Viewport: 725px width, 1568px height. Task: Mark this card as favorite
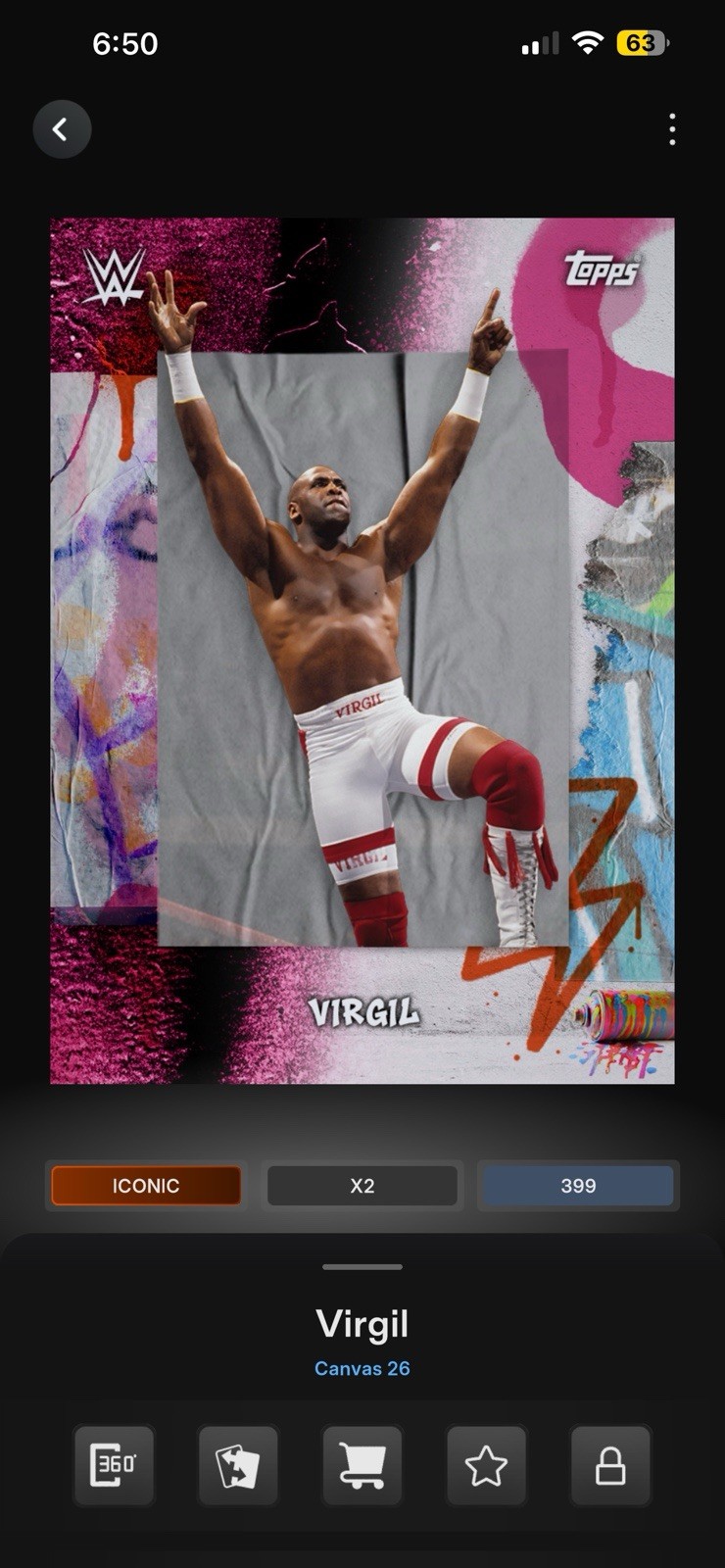(486, 1466)
